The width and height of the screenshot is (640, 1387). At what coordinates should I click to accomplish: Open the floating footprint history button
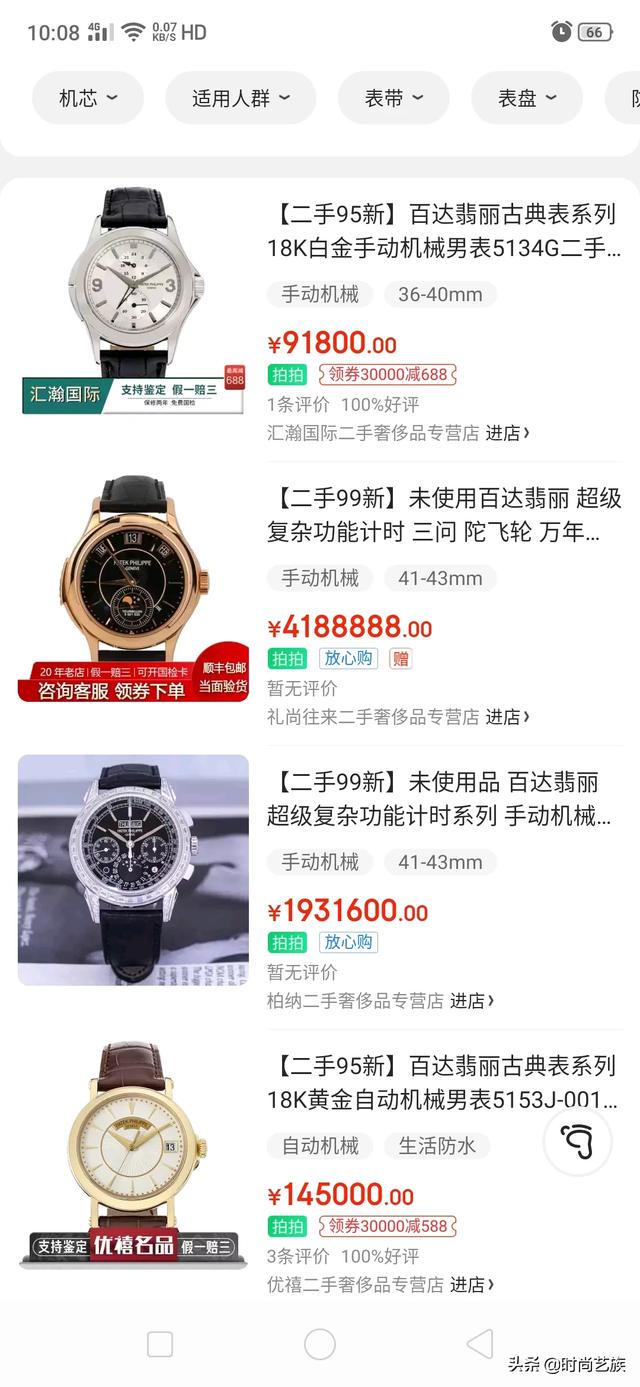click(577, 1141)
